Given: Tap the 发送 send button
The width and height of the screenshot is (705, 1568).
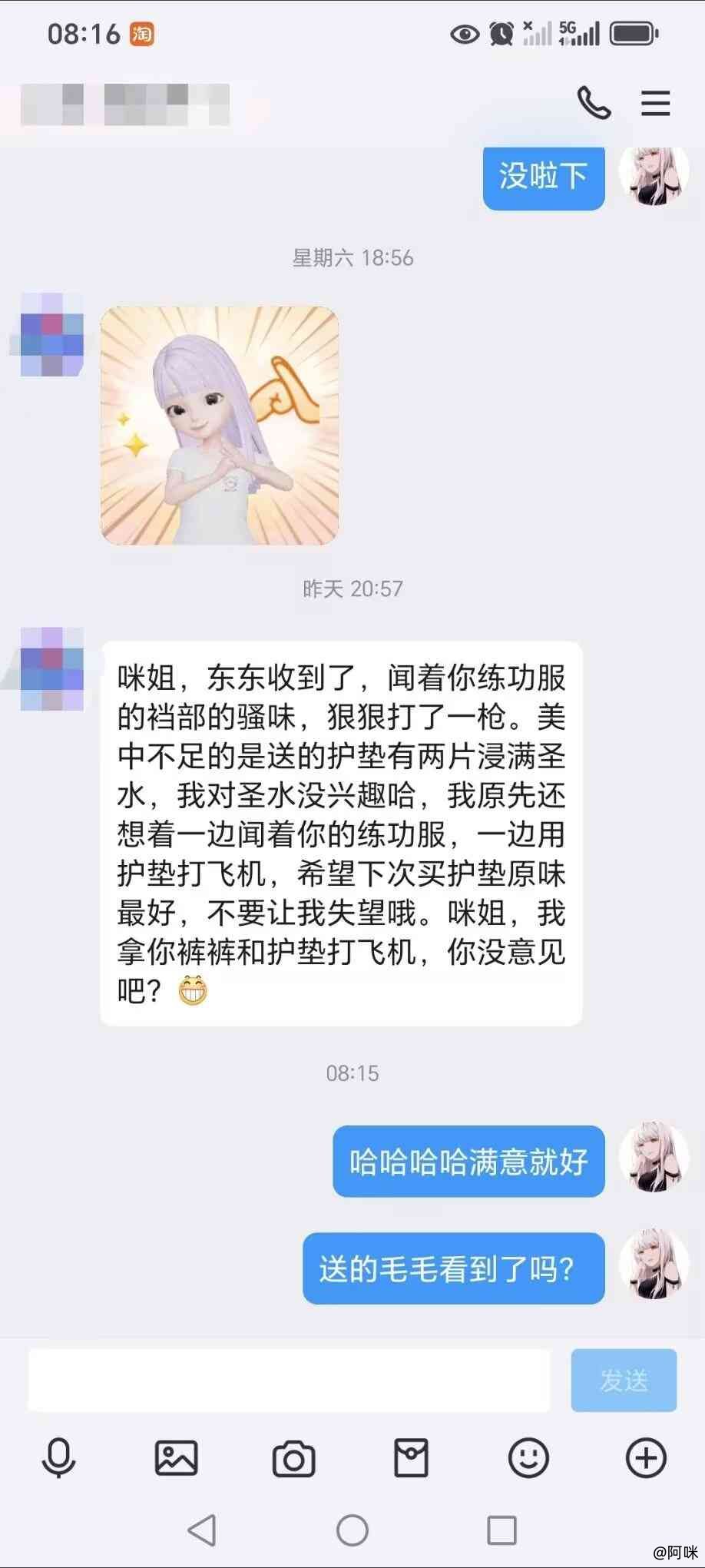Looking at the screenshot, I should 624,1381.
